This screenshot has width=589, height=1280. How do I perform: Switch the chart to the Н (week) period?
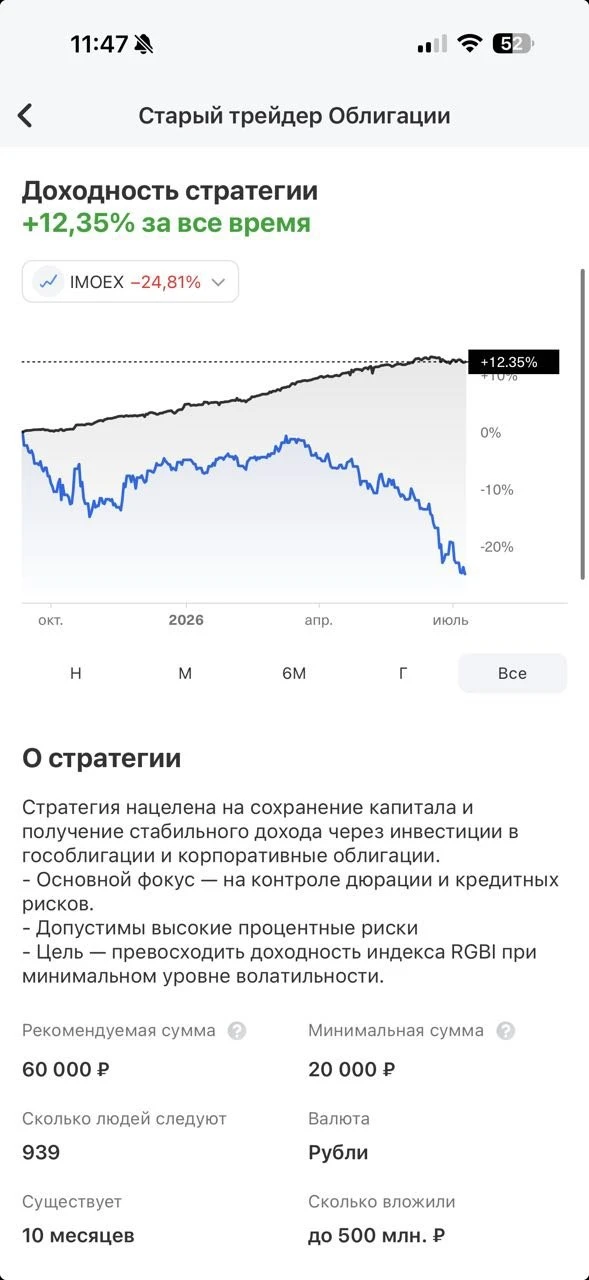click(x=76, y=673)
